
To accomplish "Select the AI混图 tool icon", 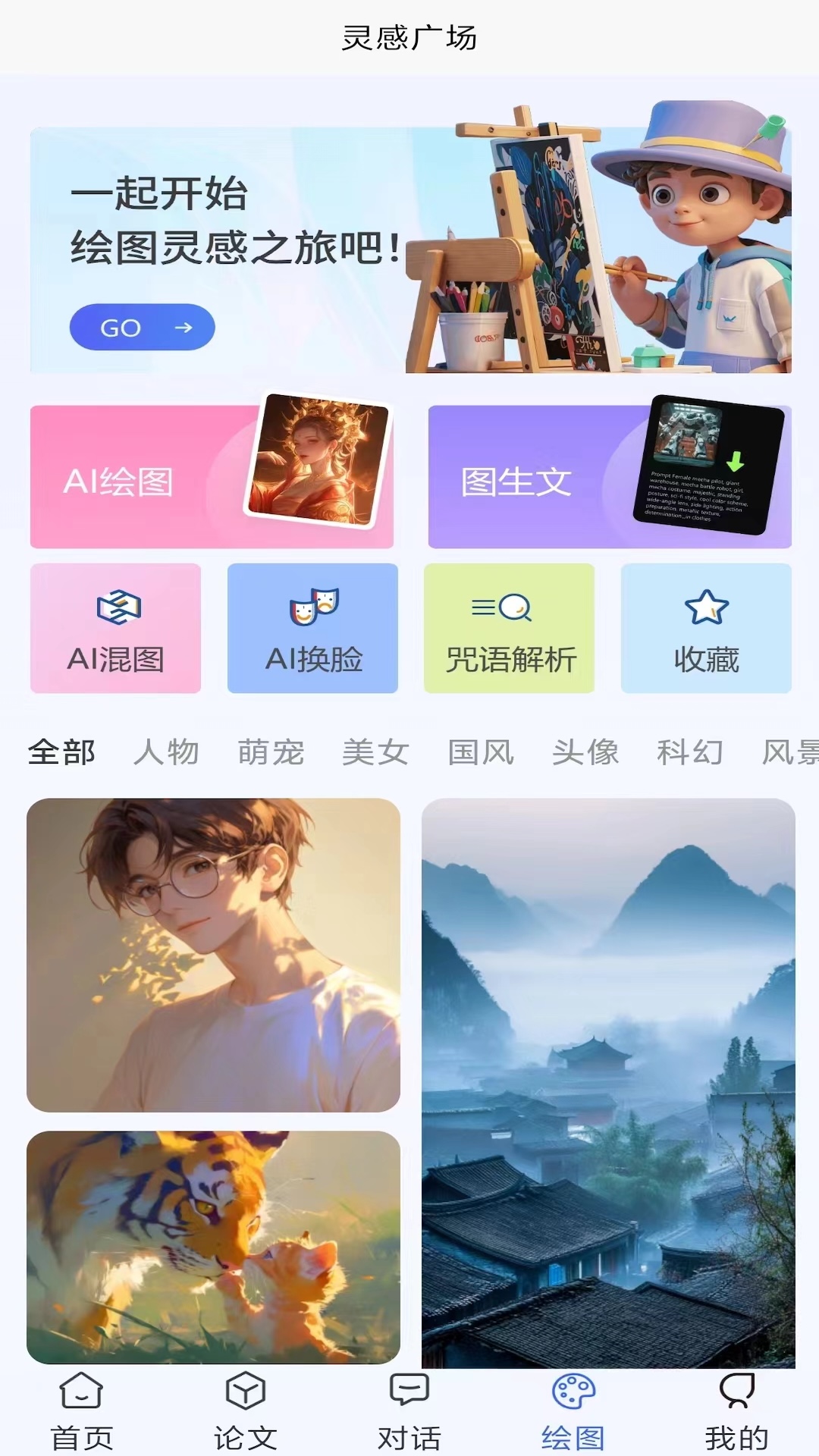I will click(x=115, y=628).
